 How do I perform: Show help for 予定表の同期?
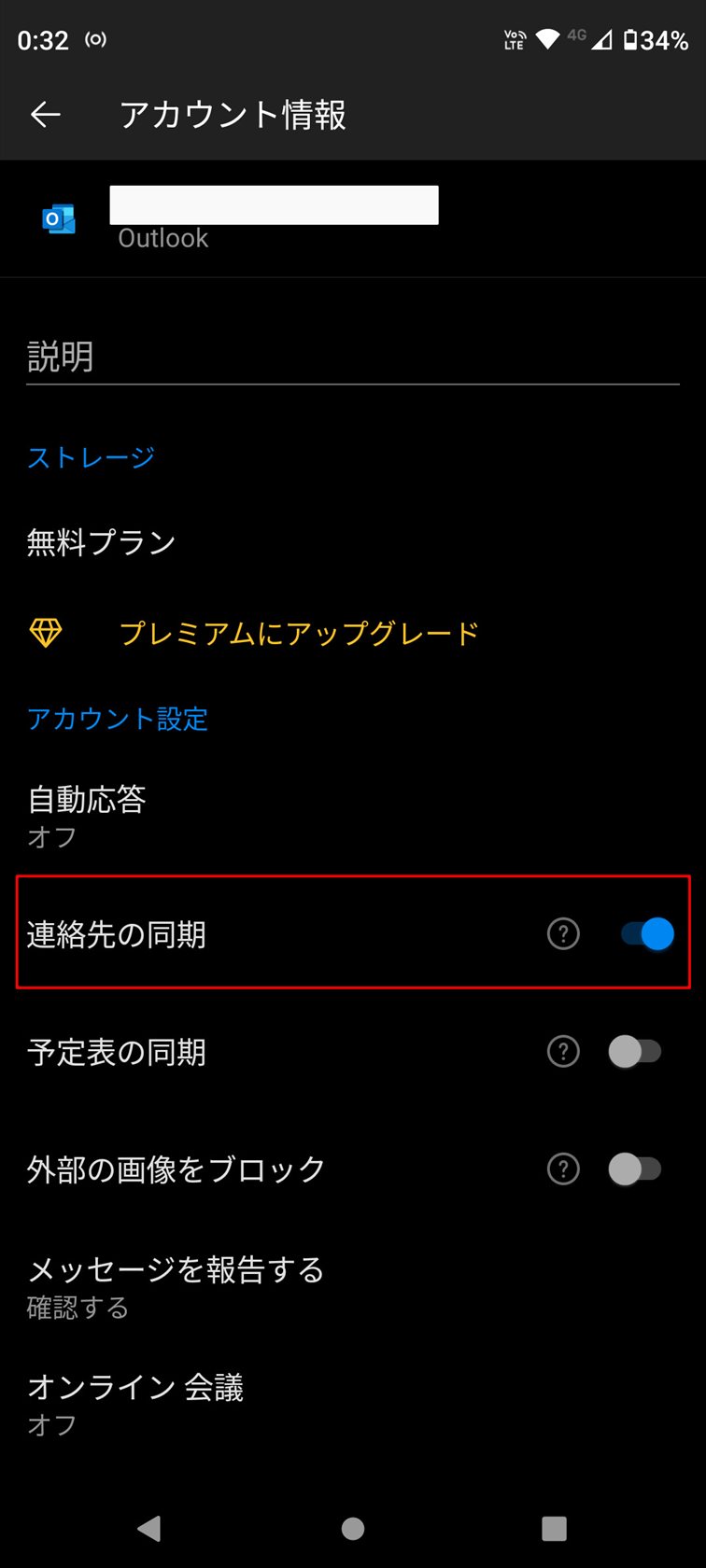click(x=563, y=1052)
